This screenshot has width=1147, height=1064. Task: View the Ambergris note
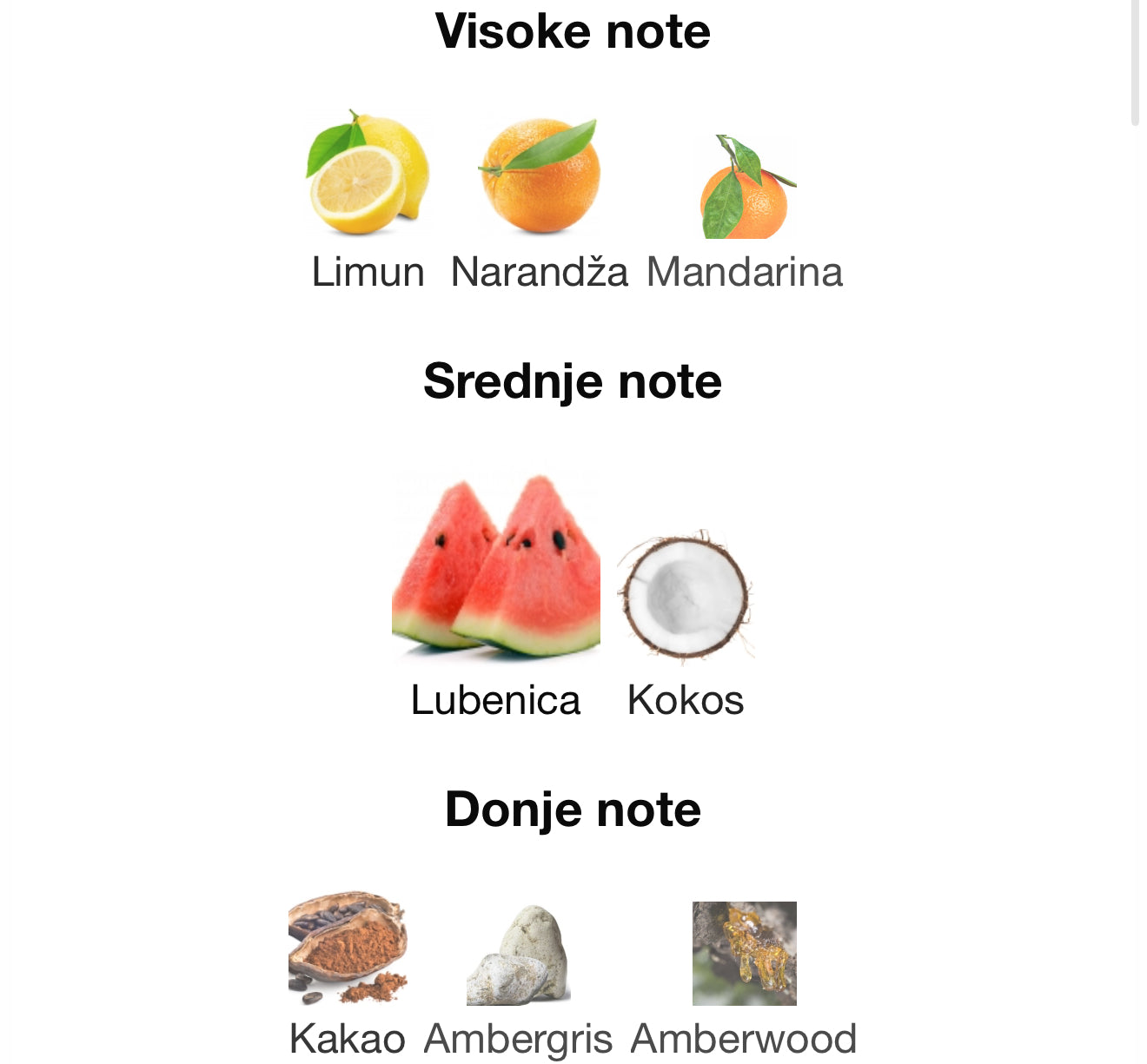[x=518, y=954]
